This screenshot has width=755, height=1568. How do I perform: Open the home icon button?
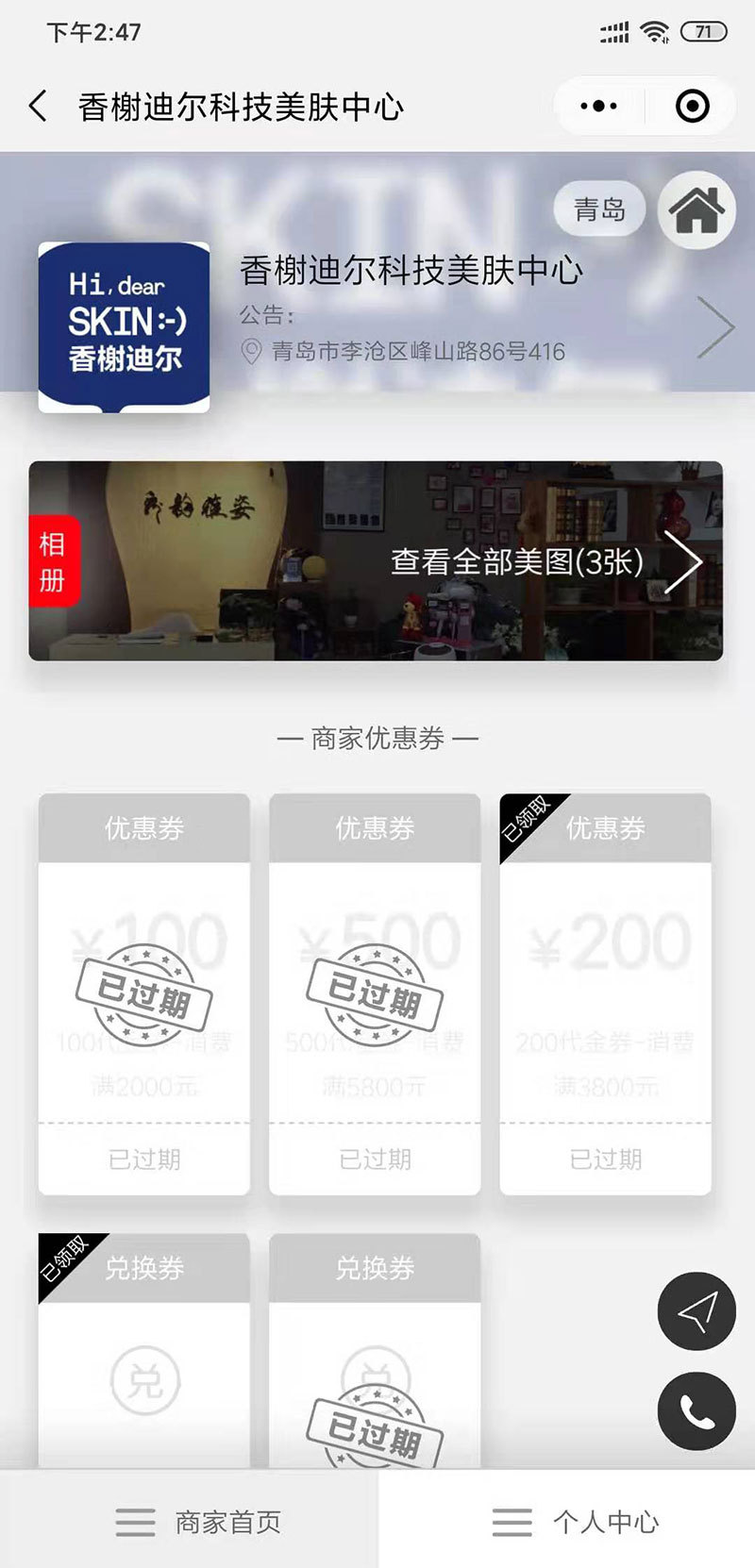point(696,209)
